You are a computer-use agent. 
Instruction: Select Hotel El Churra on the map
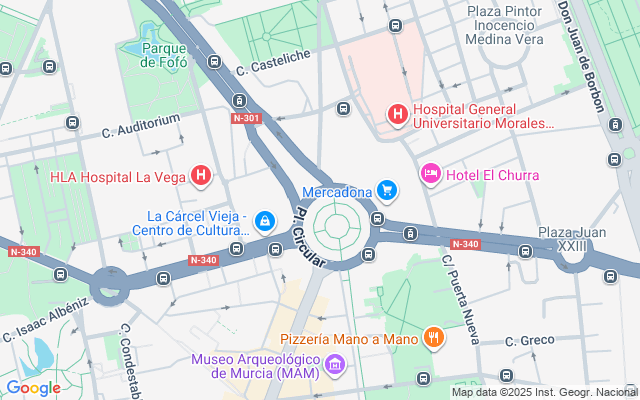431,175
